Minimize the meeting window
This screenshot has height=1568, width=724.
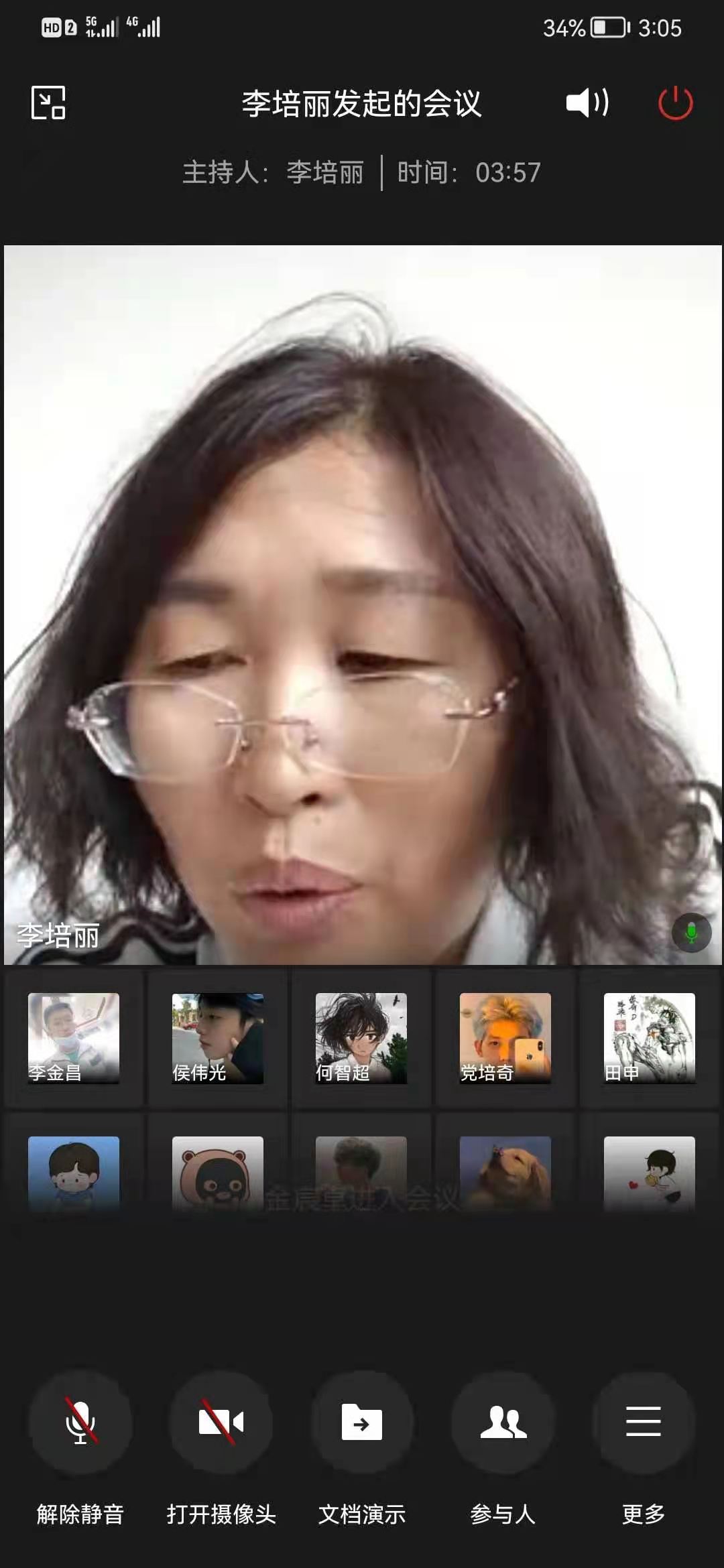coord(48,103)
